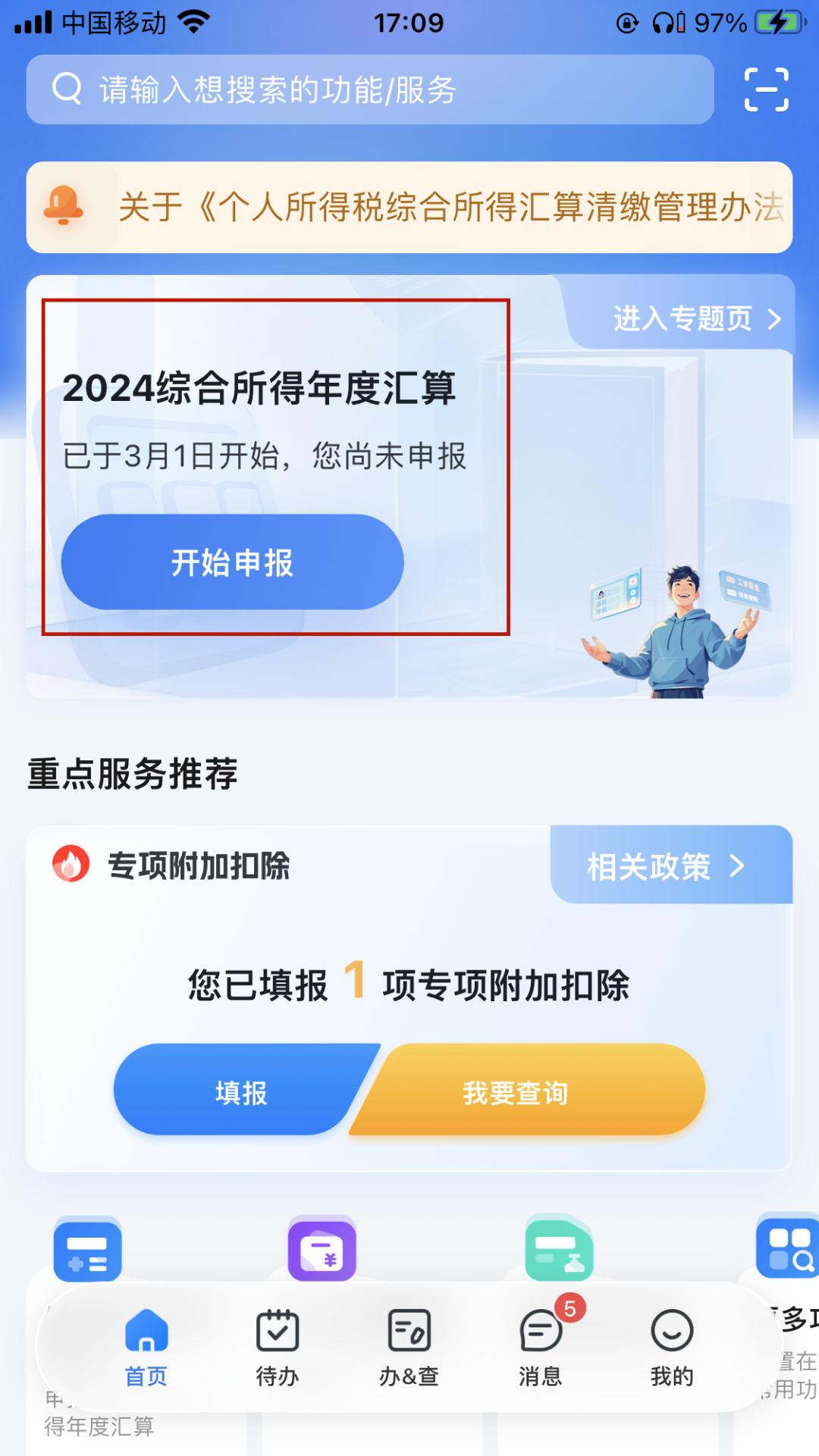
Task: Tap the search box for functions/services
Action: click(370, 89)
